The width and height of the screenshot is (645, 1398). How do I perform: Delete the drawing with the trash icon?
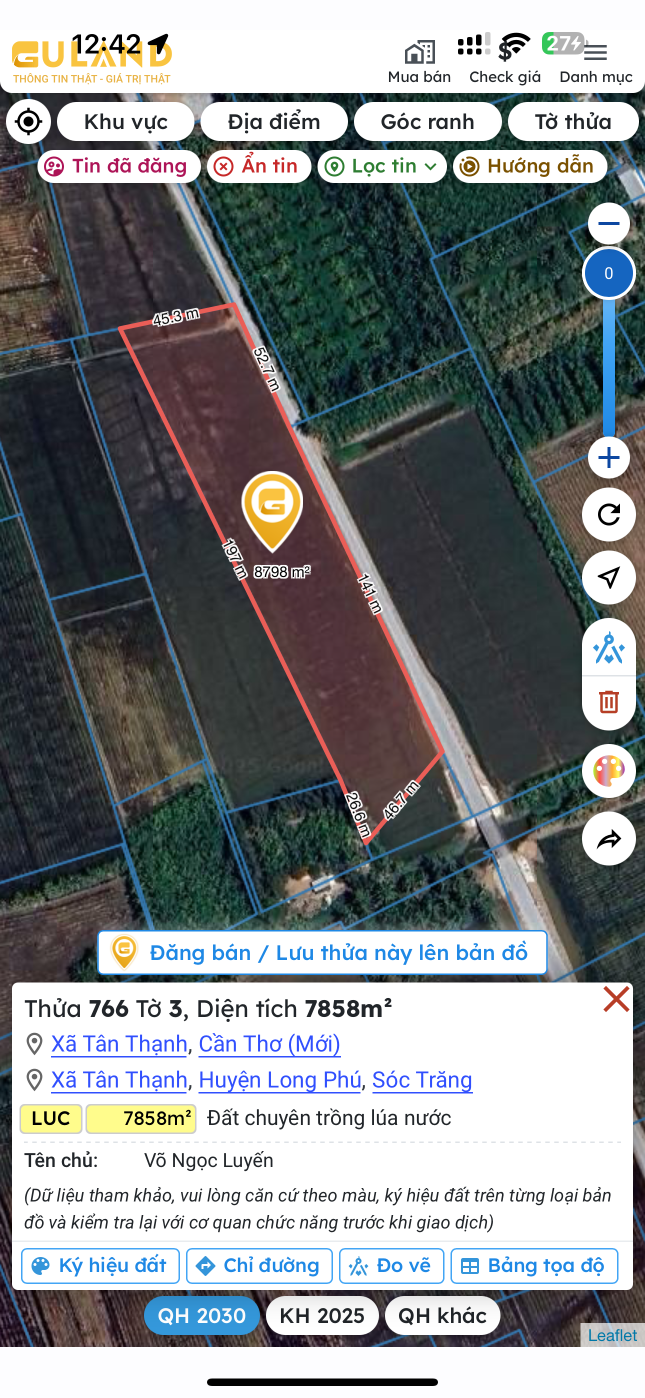609,701
